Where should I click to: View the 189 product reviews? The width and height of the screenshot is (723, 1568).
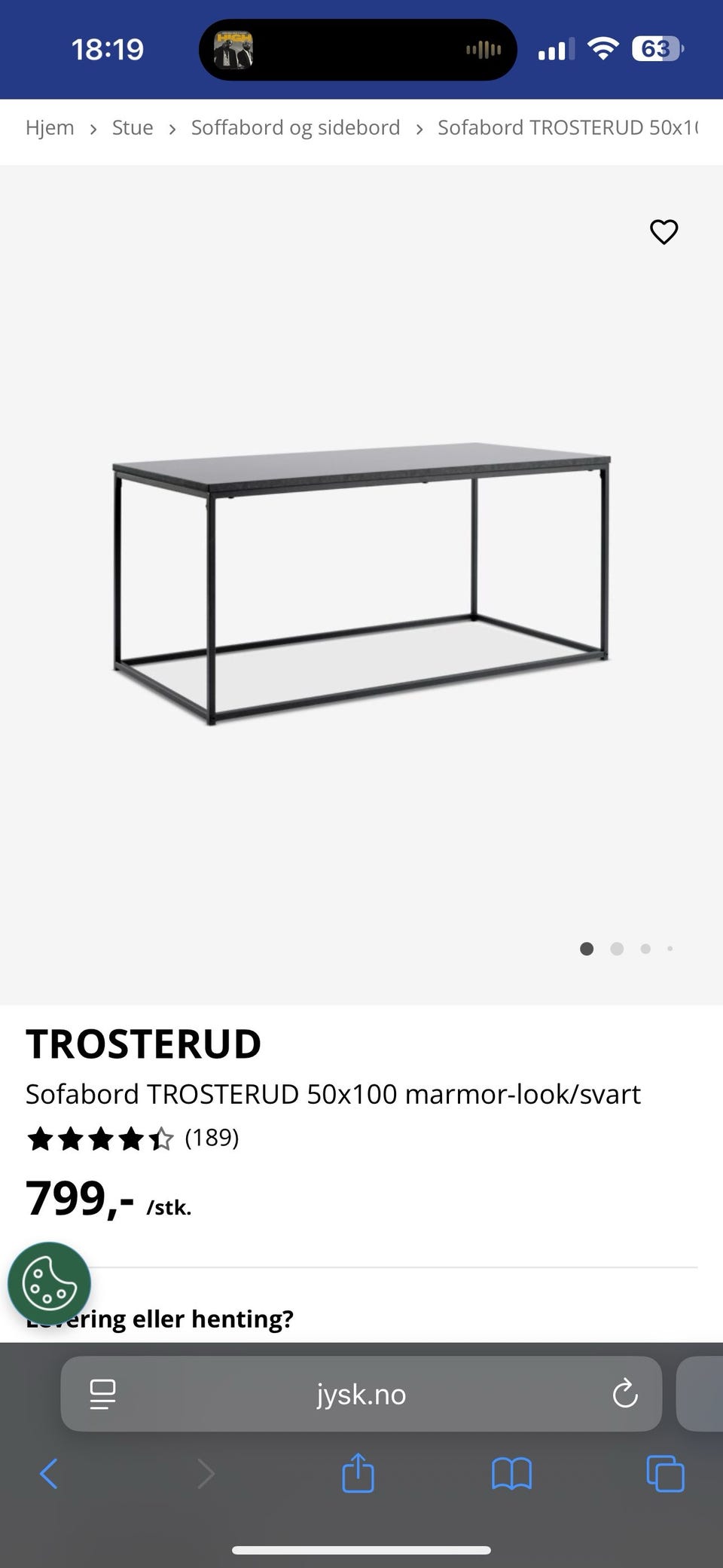point(212,1138)
